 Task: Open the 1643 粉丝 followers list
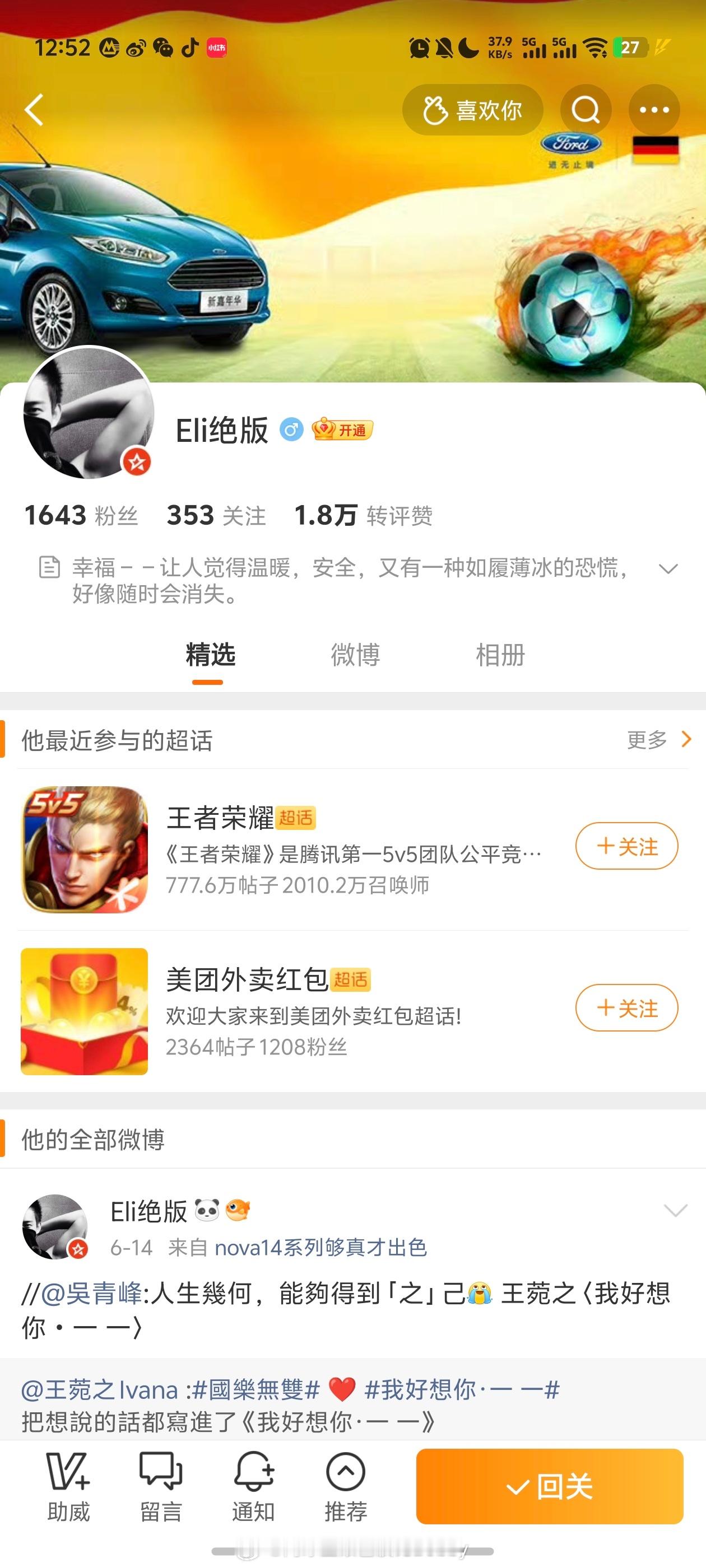click(81, 516)
